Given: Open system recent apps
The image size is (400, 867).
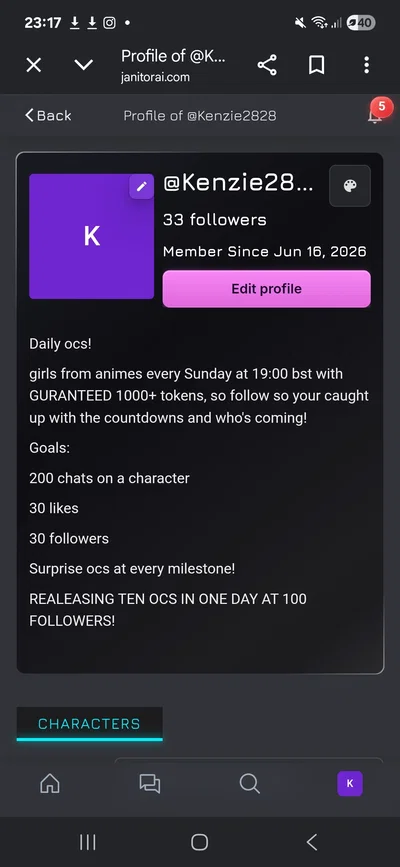Looking at the screenshot, I should (x=87, y=842).
